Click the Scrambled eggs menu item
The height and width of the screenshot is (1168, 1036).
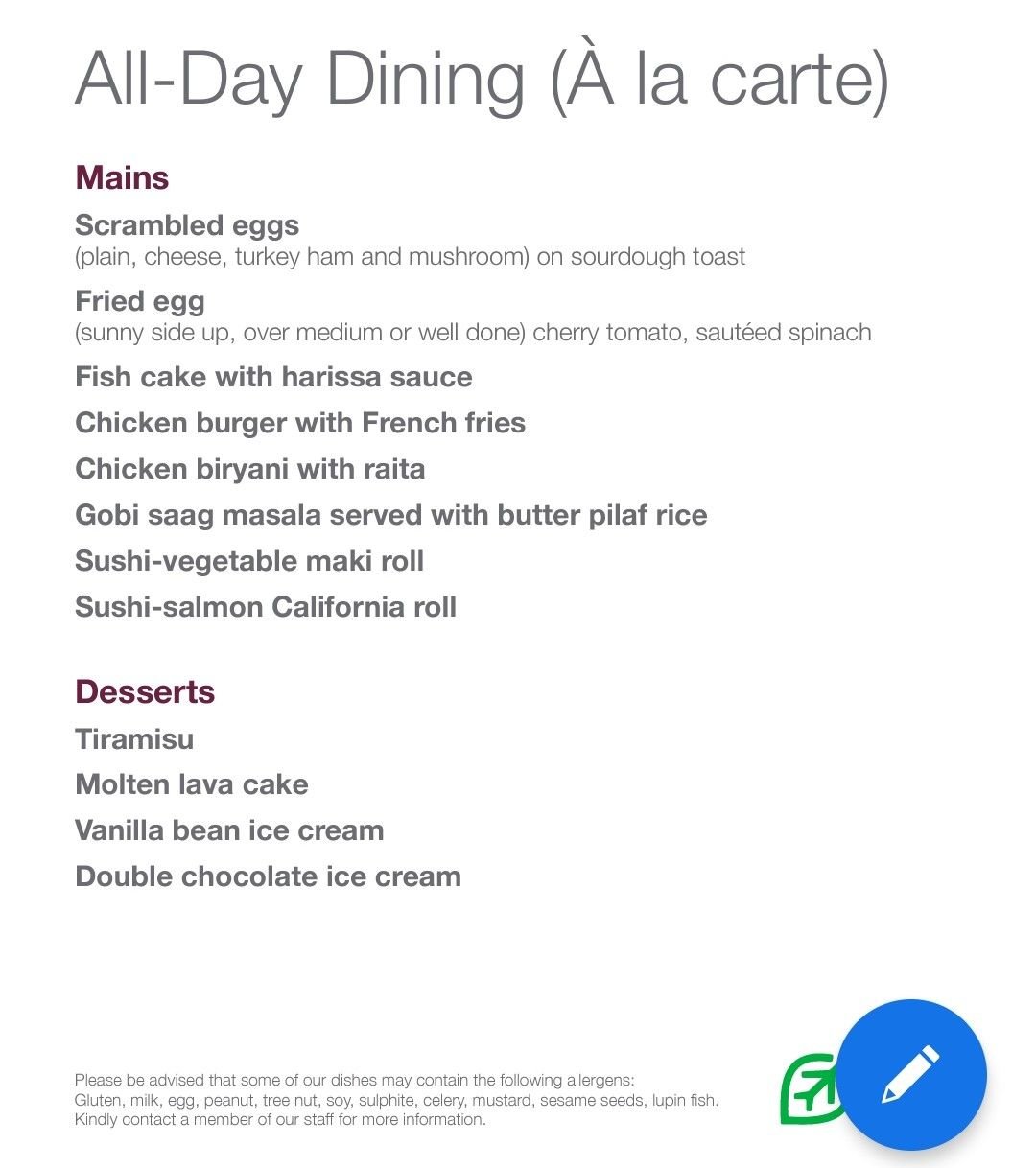[x=186, y=226]
